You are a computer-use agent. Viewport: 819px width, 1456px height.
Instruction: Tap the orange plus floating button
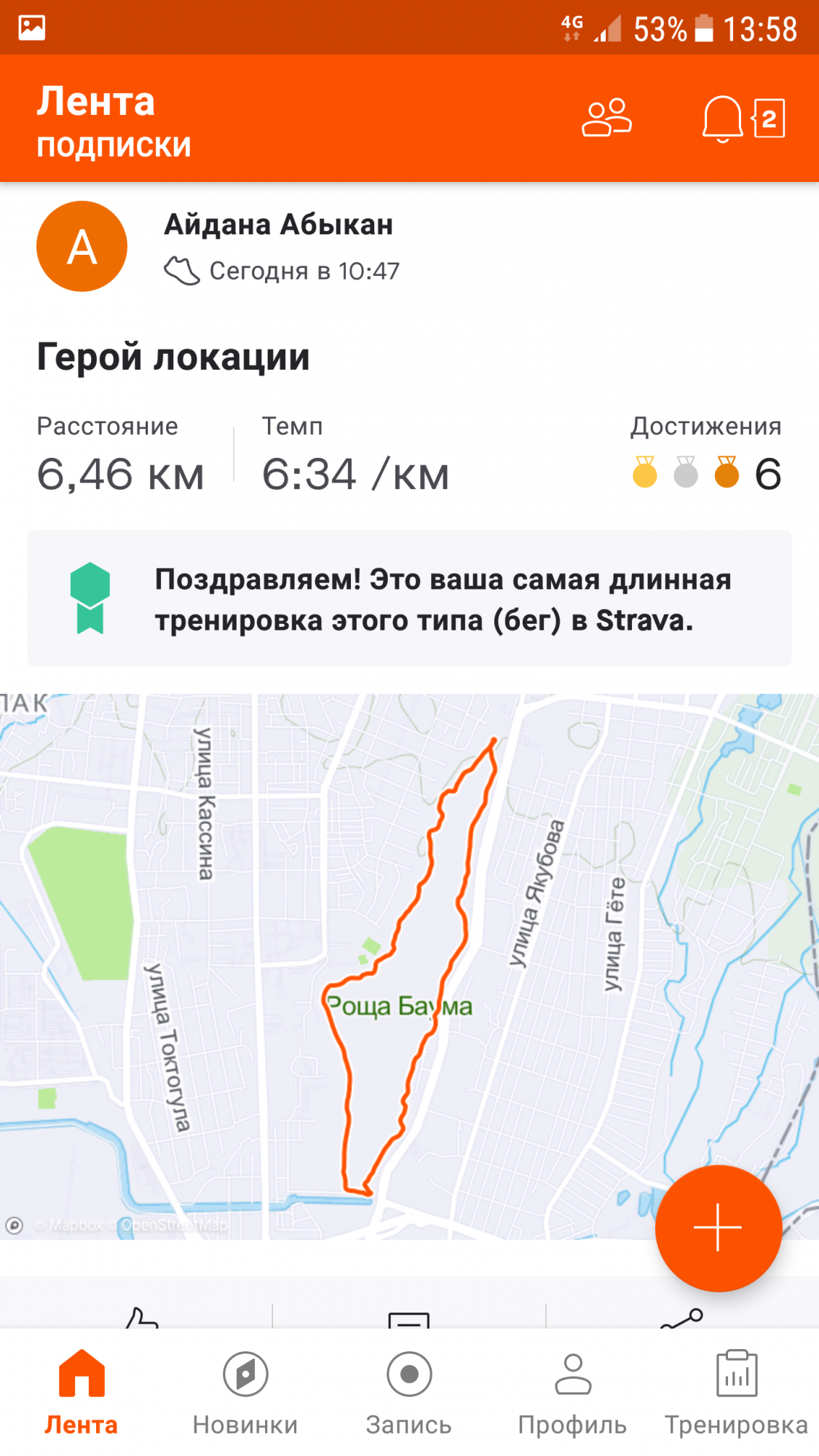(x=718, y=1227)
